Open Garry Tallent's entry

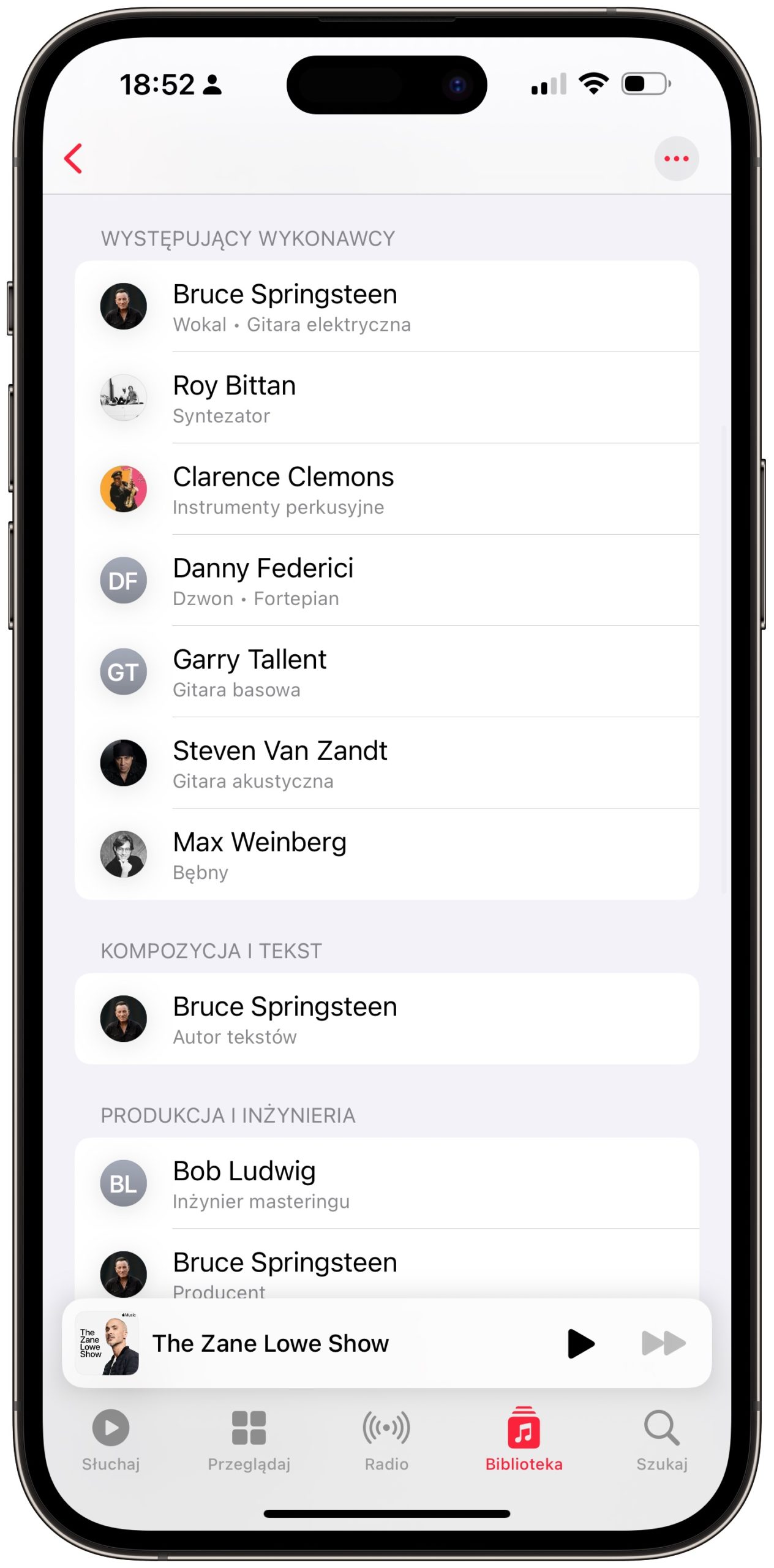(386, 671)
